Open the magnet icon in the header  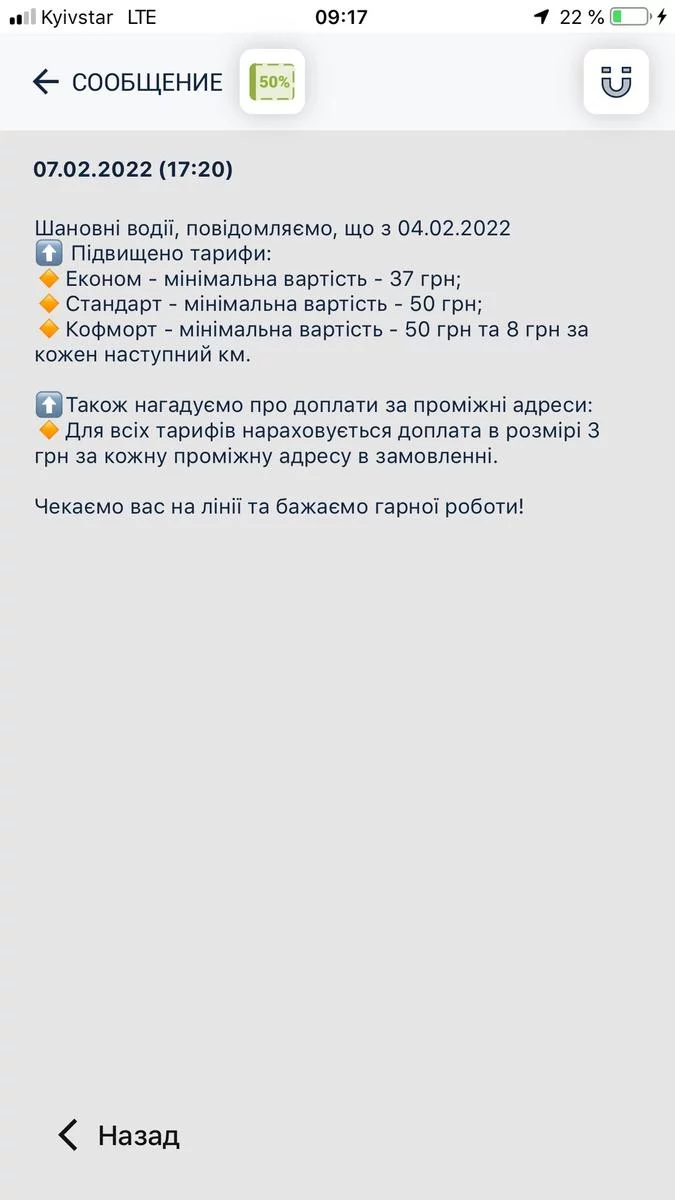[616, 82]
